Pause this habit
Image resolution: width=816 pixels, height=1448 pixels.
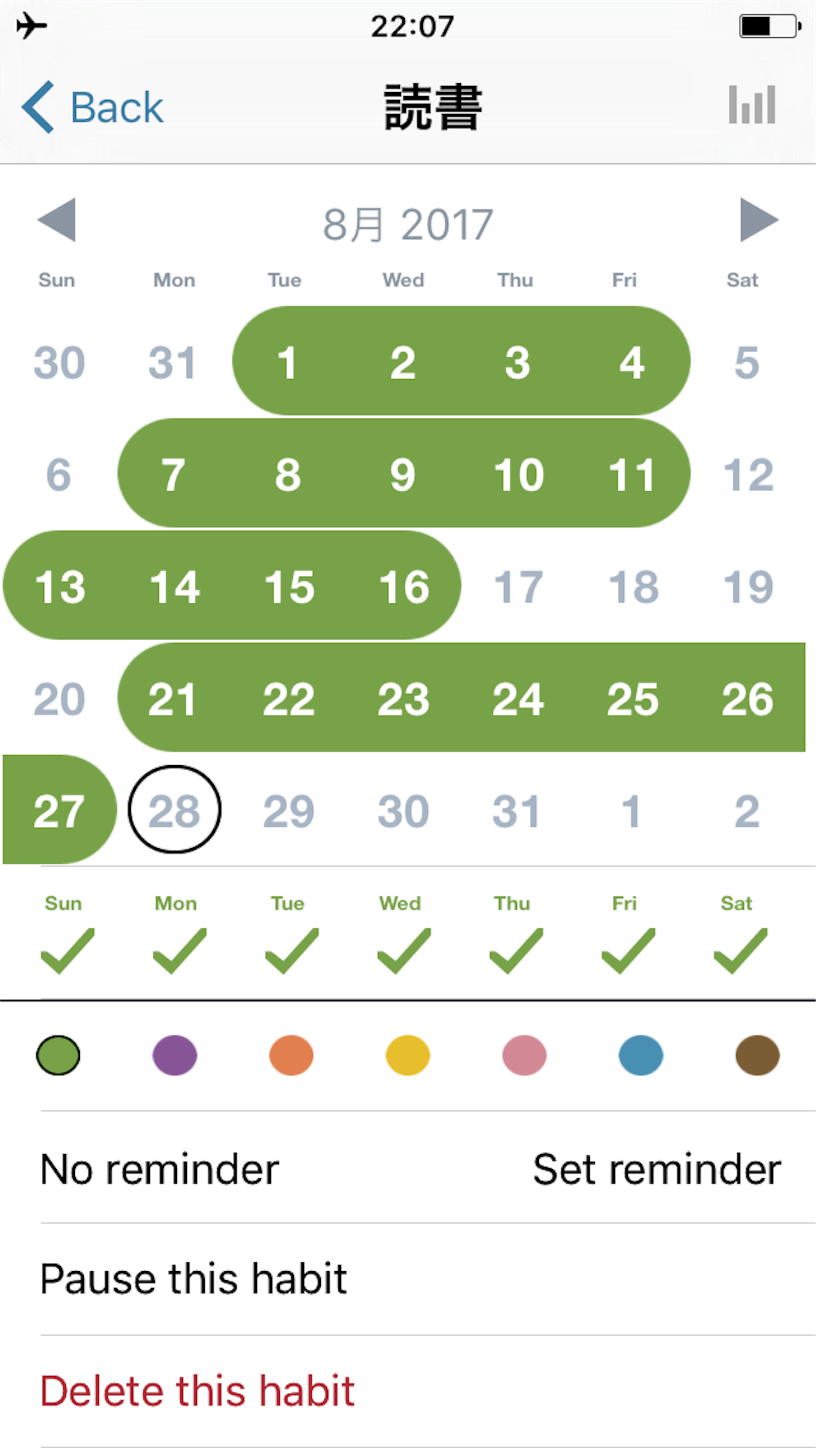tap(428, 1279)
